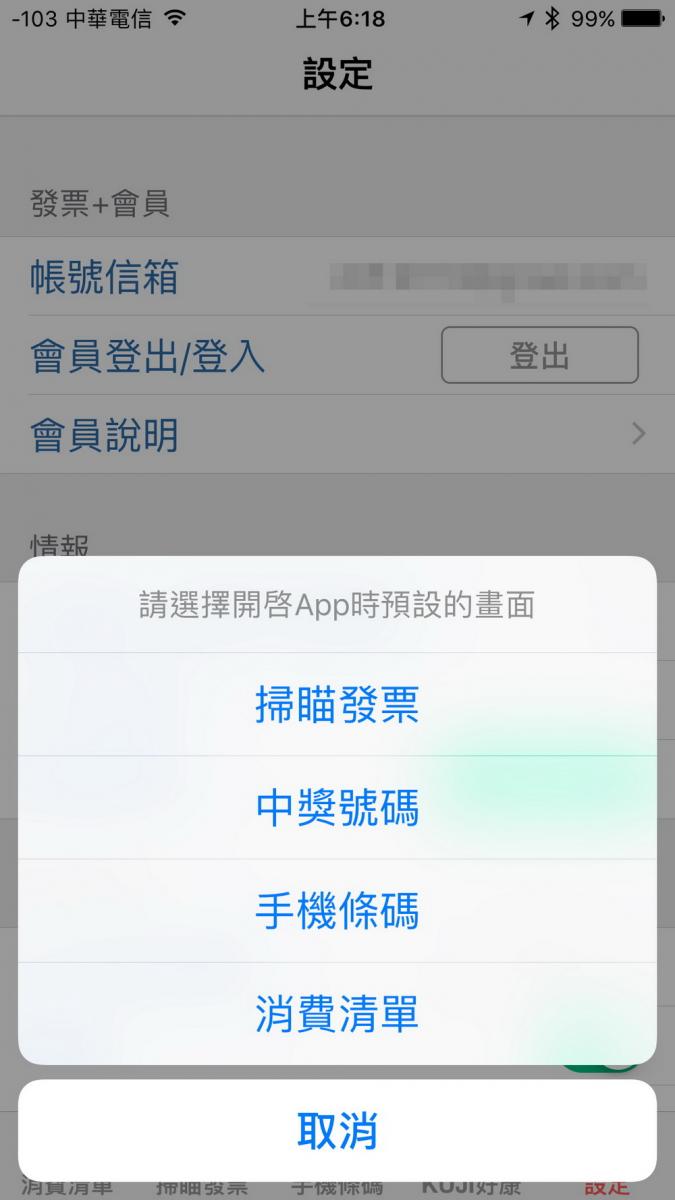Pick 手機條碼 as default screen
The image size is (675, 1200).
click(x=337, y=911)
